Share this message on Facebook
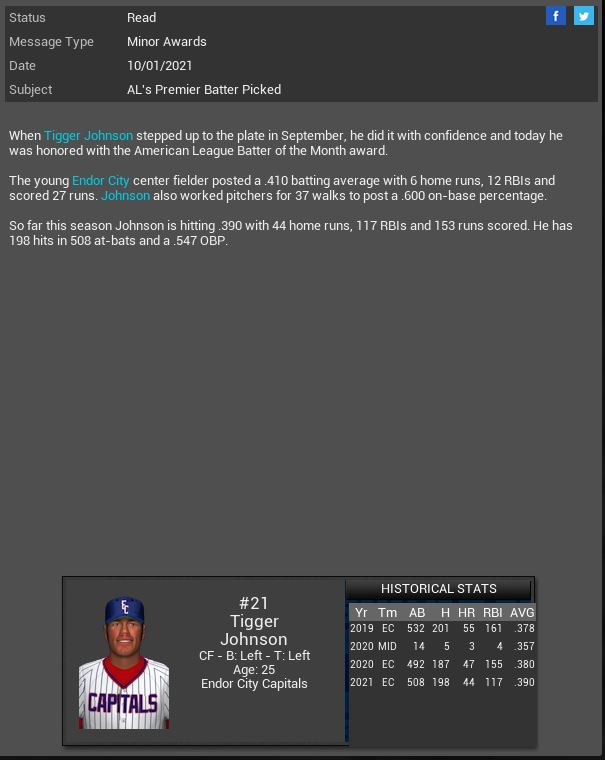This screenshot has width=605, height=760. (556, 16)
